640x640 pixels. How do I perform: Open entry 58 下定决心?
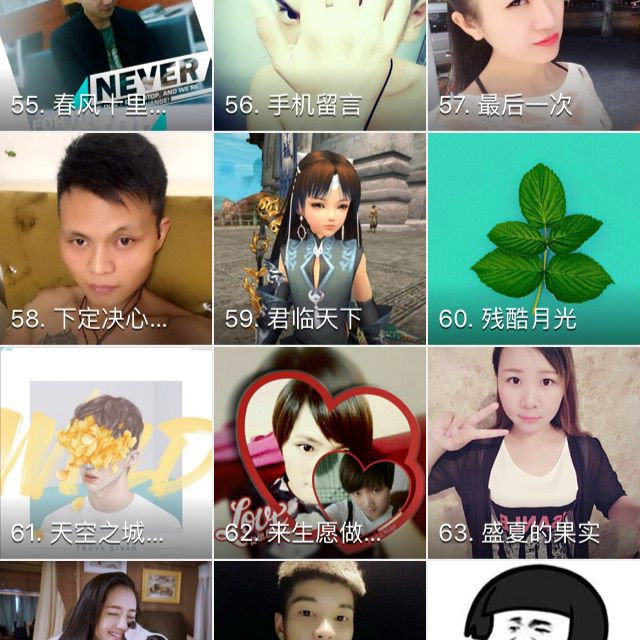[106, 239]
